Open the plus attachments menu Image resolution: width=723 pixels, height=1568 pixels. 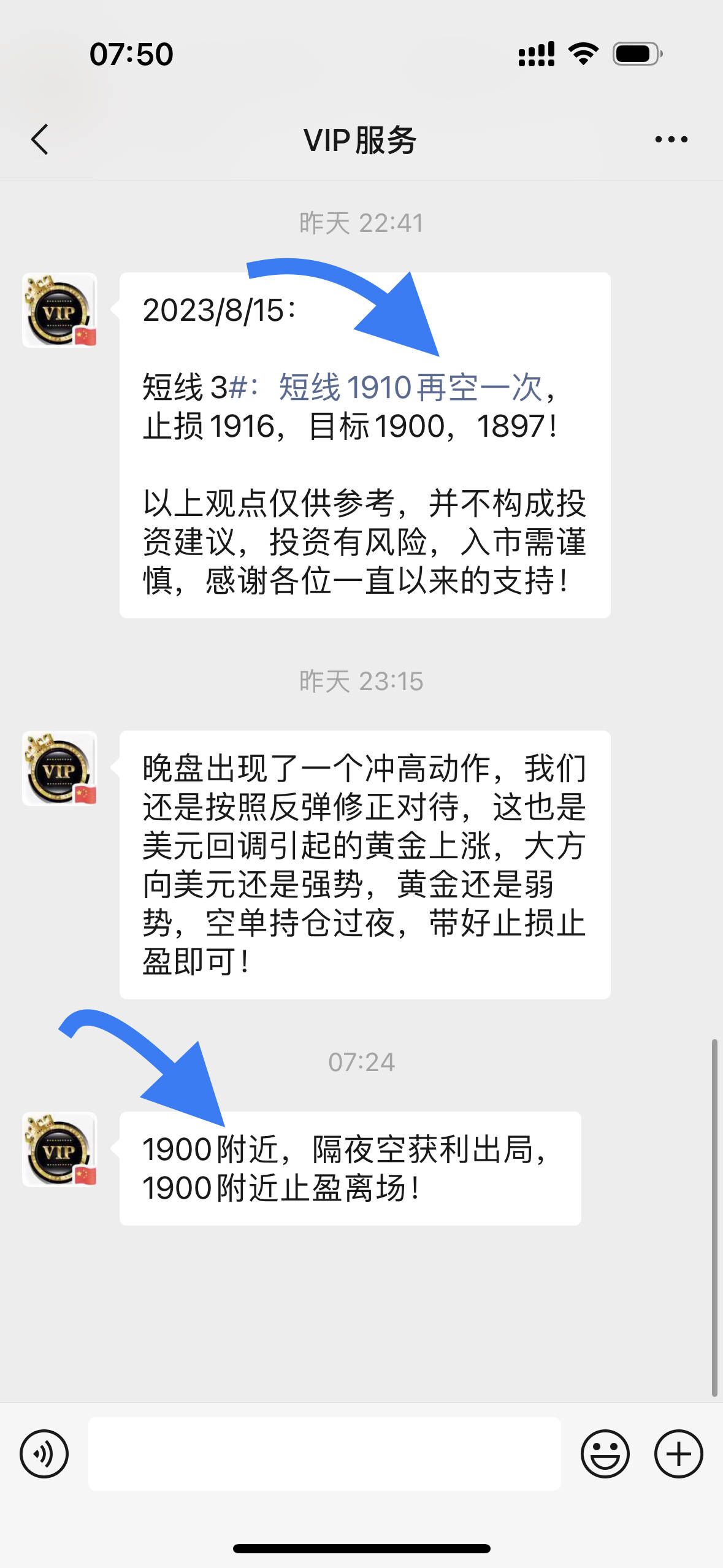(x=678, y=1453)
